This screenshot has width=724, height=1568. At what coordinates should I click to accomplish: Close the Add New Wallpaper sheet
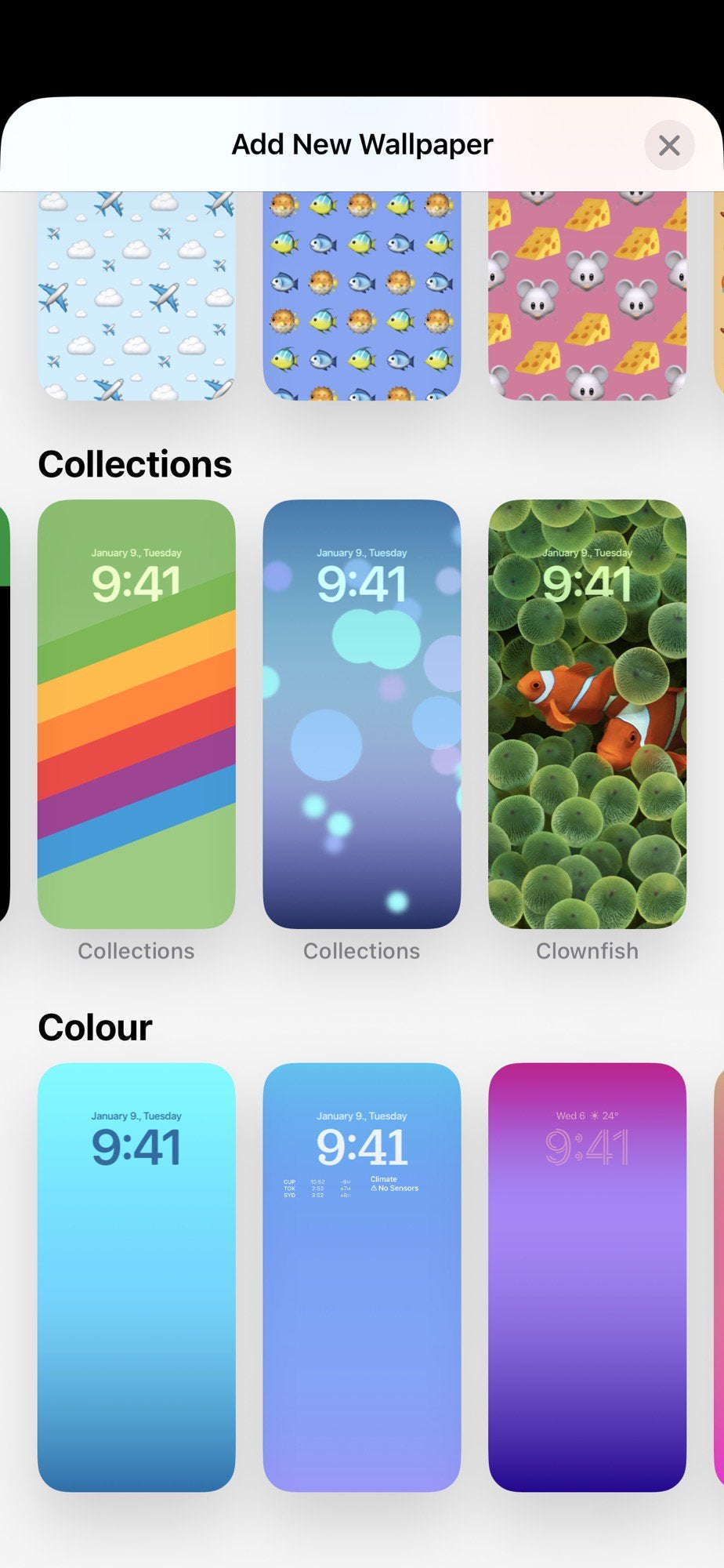tap(668, 145)
